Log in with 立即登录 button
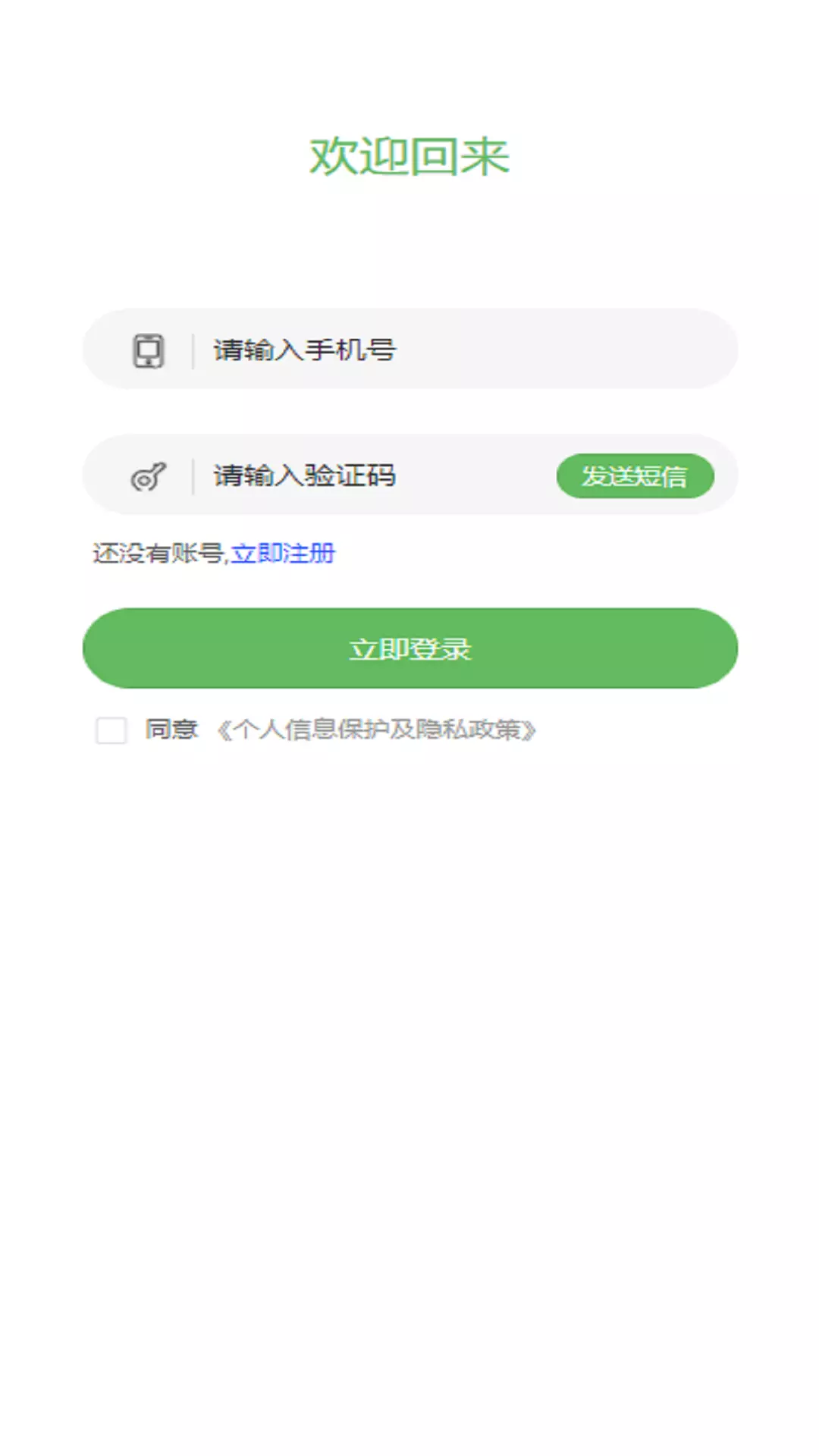Screen dimensions: 819x1456 pos(409,648)
